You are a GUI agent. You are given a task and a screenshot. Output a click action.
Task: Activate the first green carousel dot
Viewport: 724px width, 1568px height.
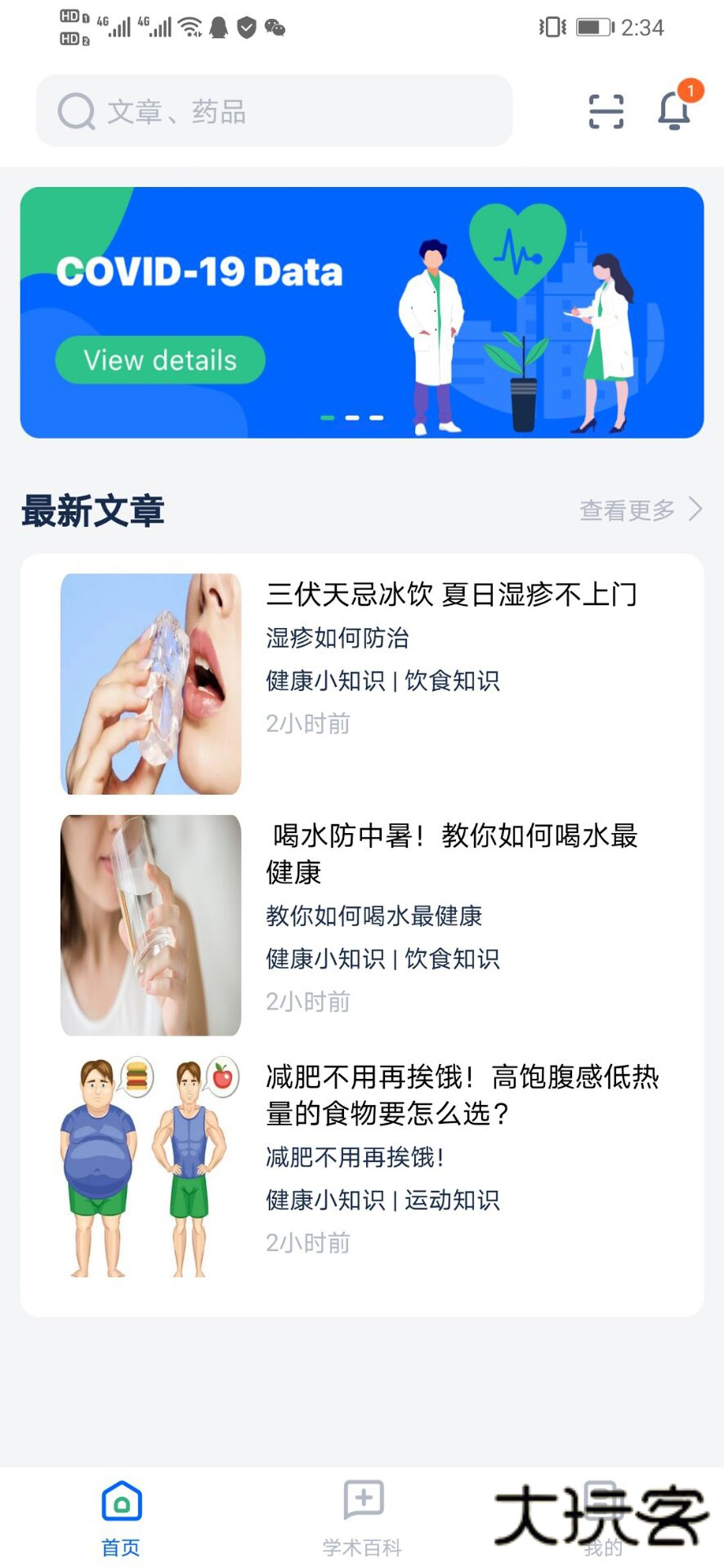point(328,417)
